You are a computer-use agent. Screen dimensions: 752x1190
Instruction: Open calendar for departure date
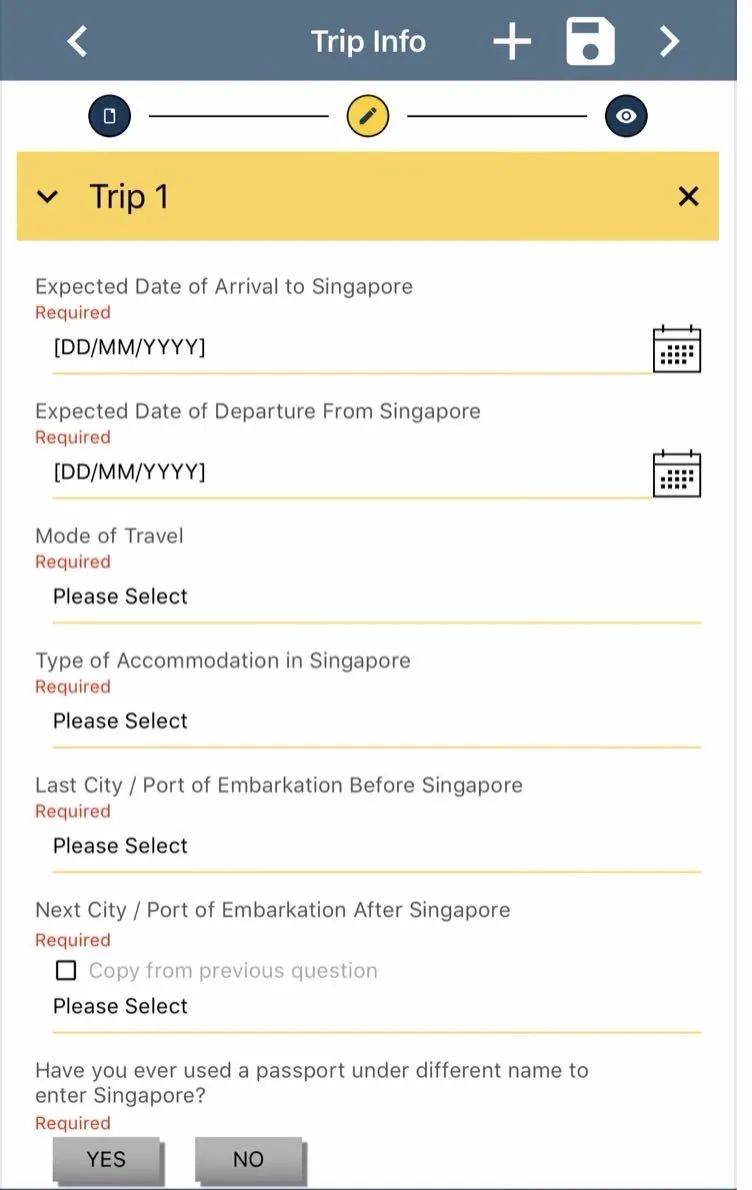pos(677,474)
